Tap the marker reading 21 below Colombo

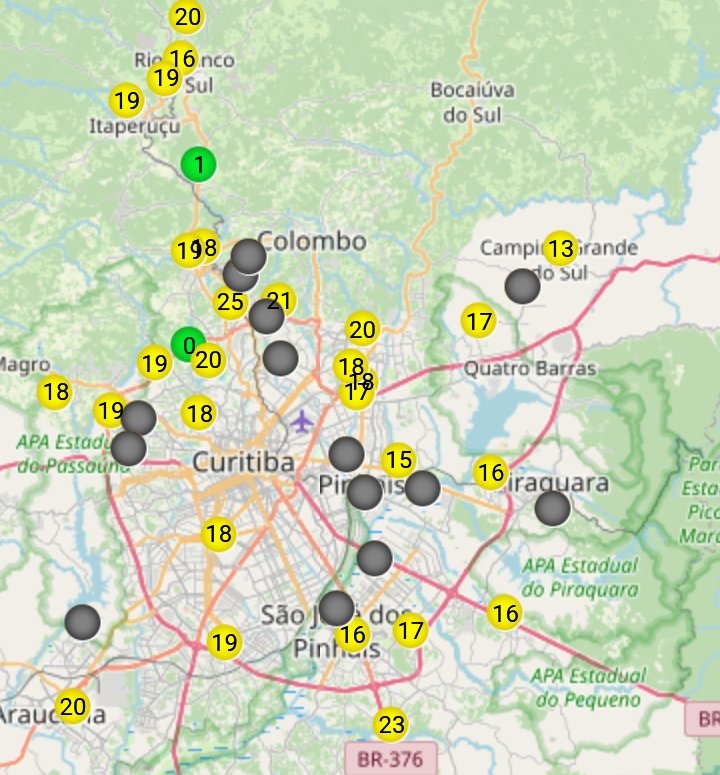tap(280, 300)
